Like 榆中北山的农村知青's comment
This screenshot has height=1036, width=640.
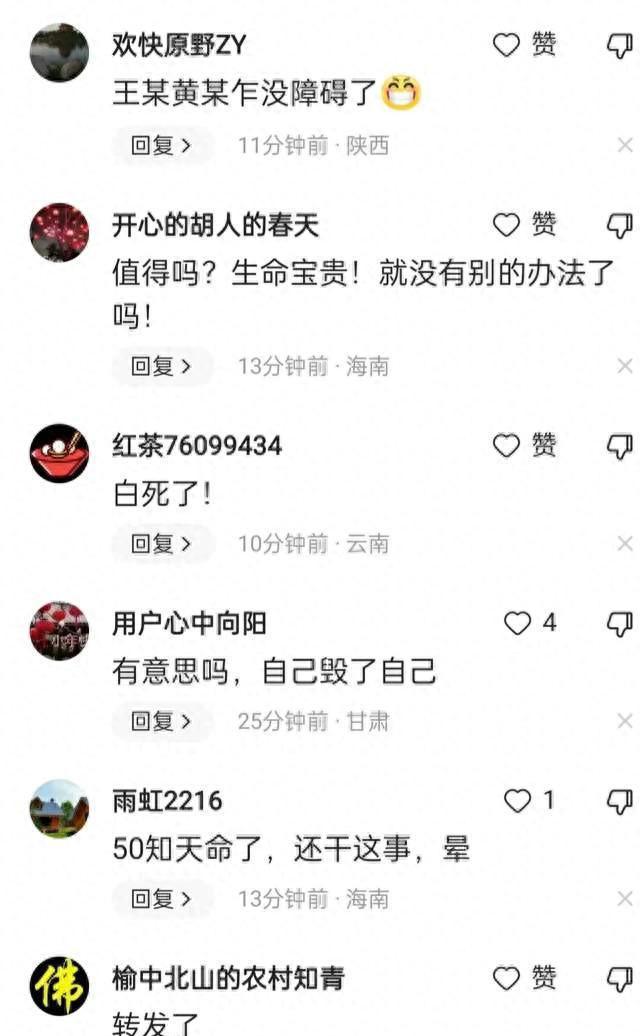coord(508,978)
